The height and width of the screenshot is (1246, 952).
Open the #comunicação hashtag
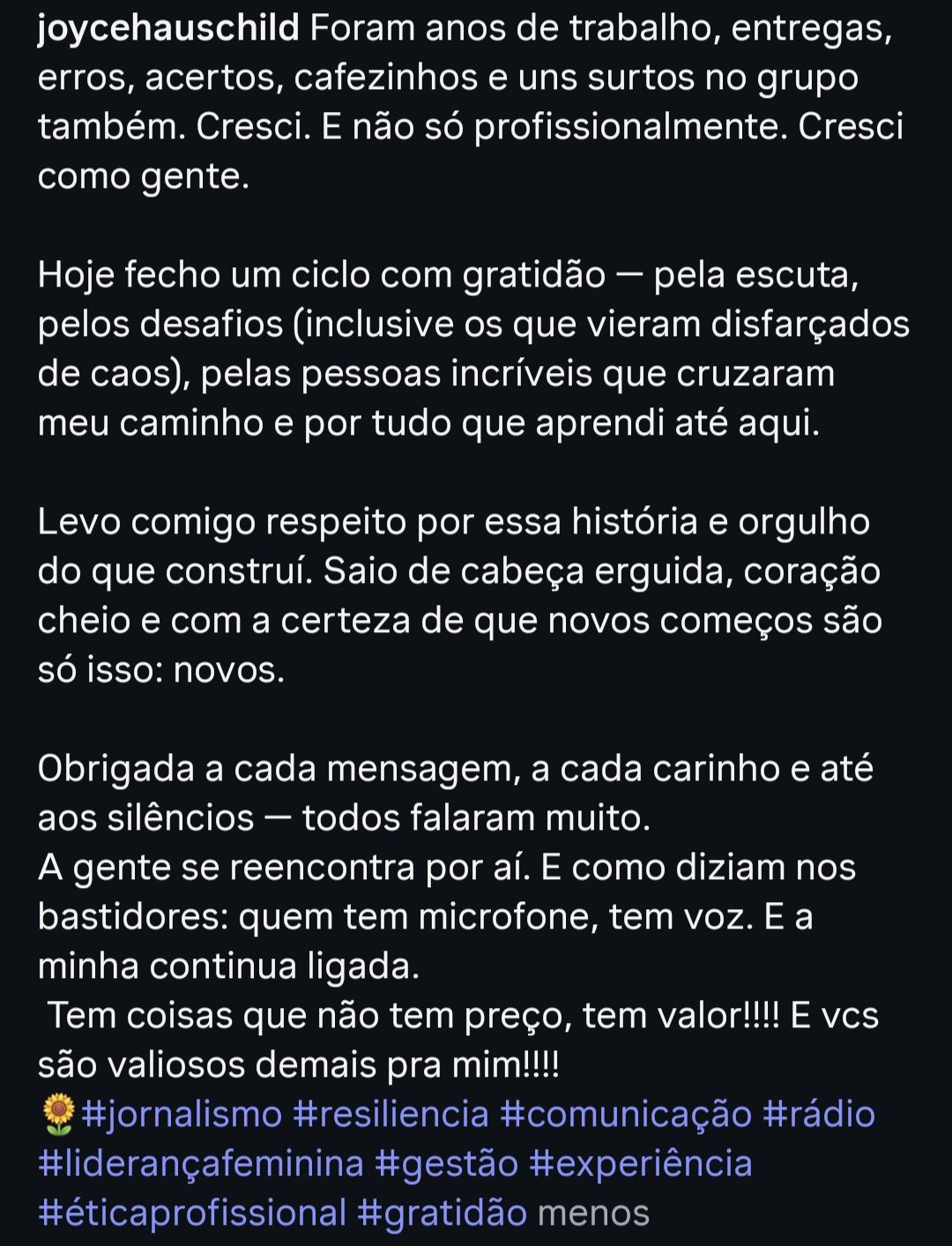point(626,1115)
